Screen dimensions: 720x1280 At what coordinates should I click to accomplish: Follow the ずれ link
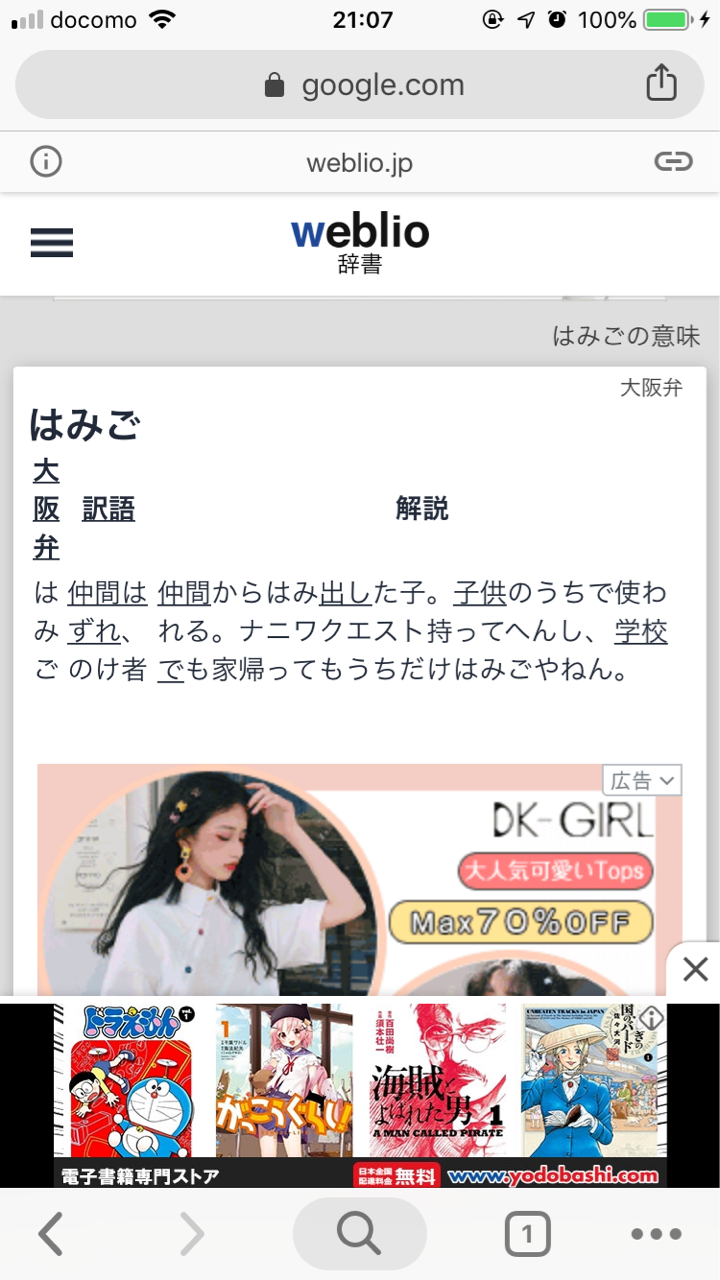(x=94, y=631)
